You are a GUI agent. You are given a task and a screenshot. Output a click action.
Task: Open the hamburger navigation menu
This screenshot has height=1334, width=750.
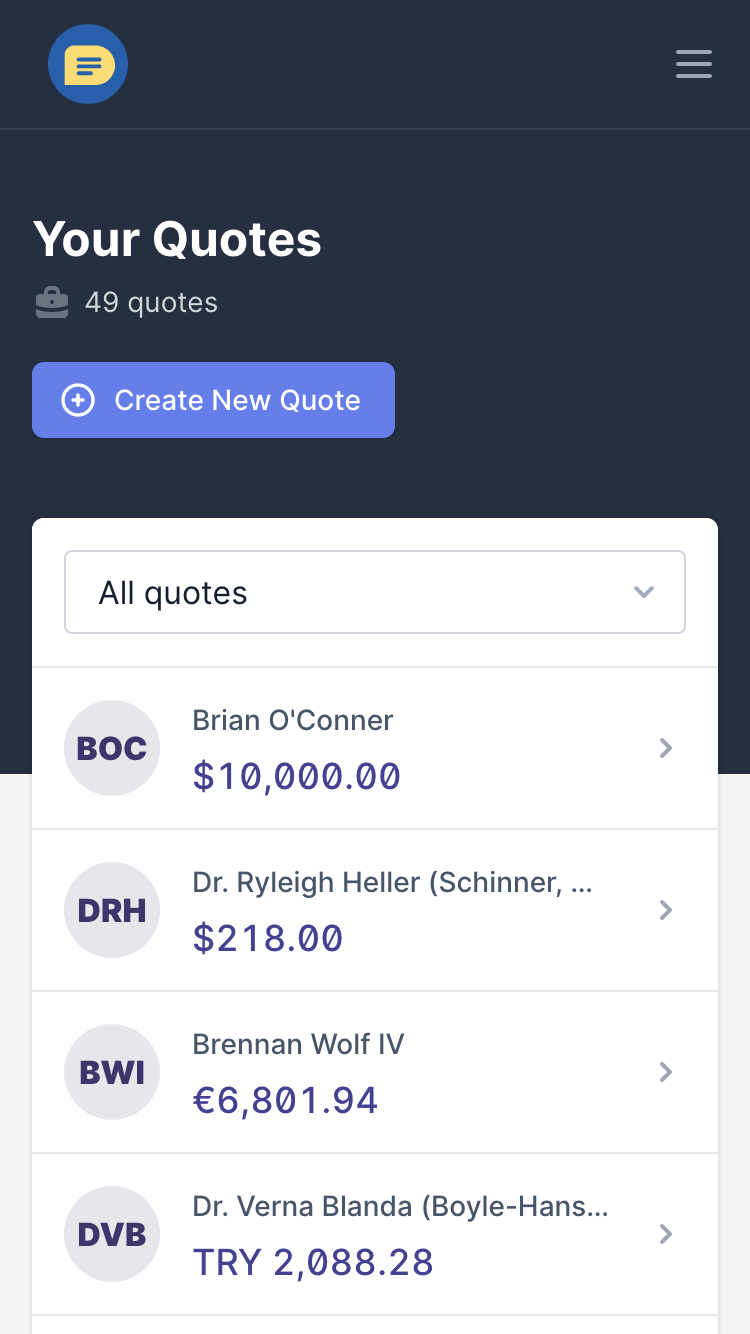pyautogui.click(x=693, y=64)
